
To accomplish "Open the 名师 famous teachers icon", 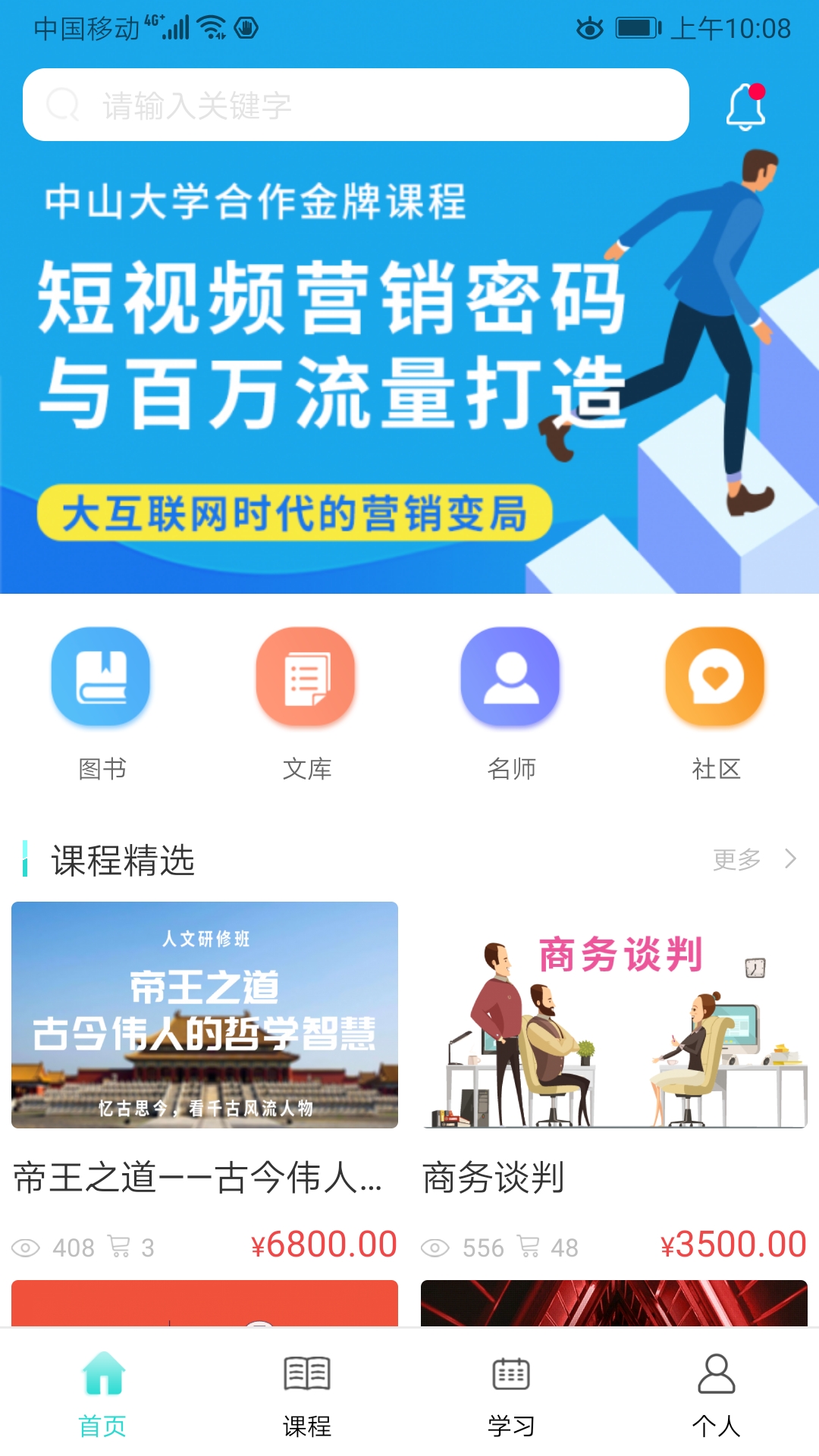I will (x=510, y=677).
